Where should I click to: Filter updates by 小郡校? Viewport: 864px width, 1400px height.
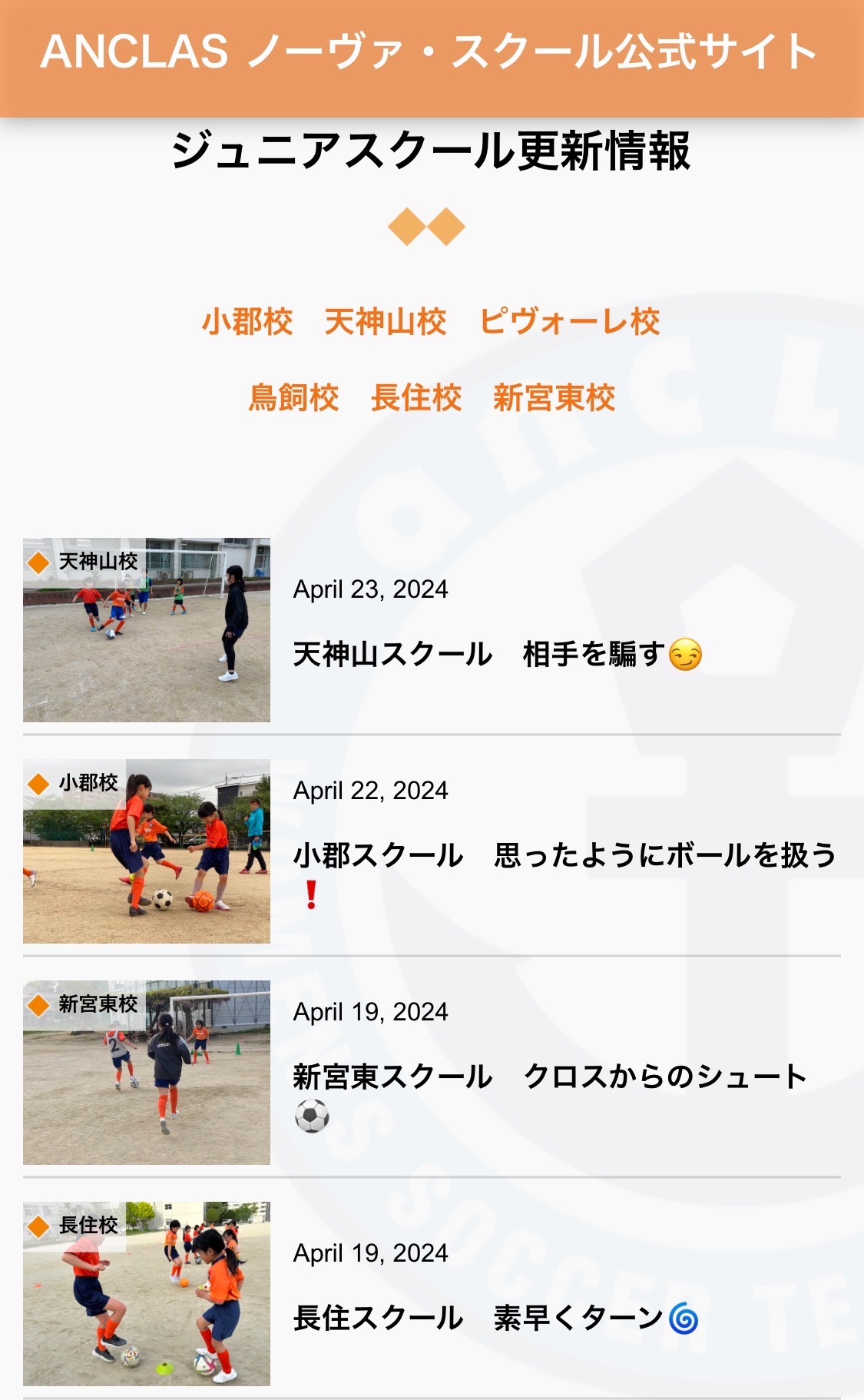247,322
